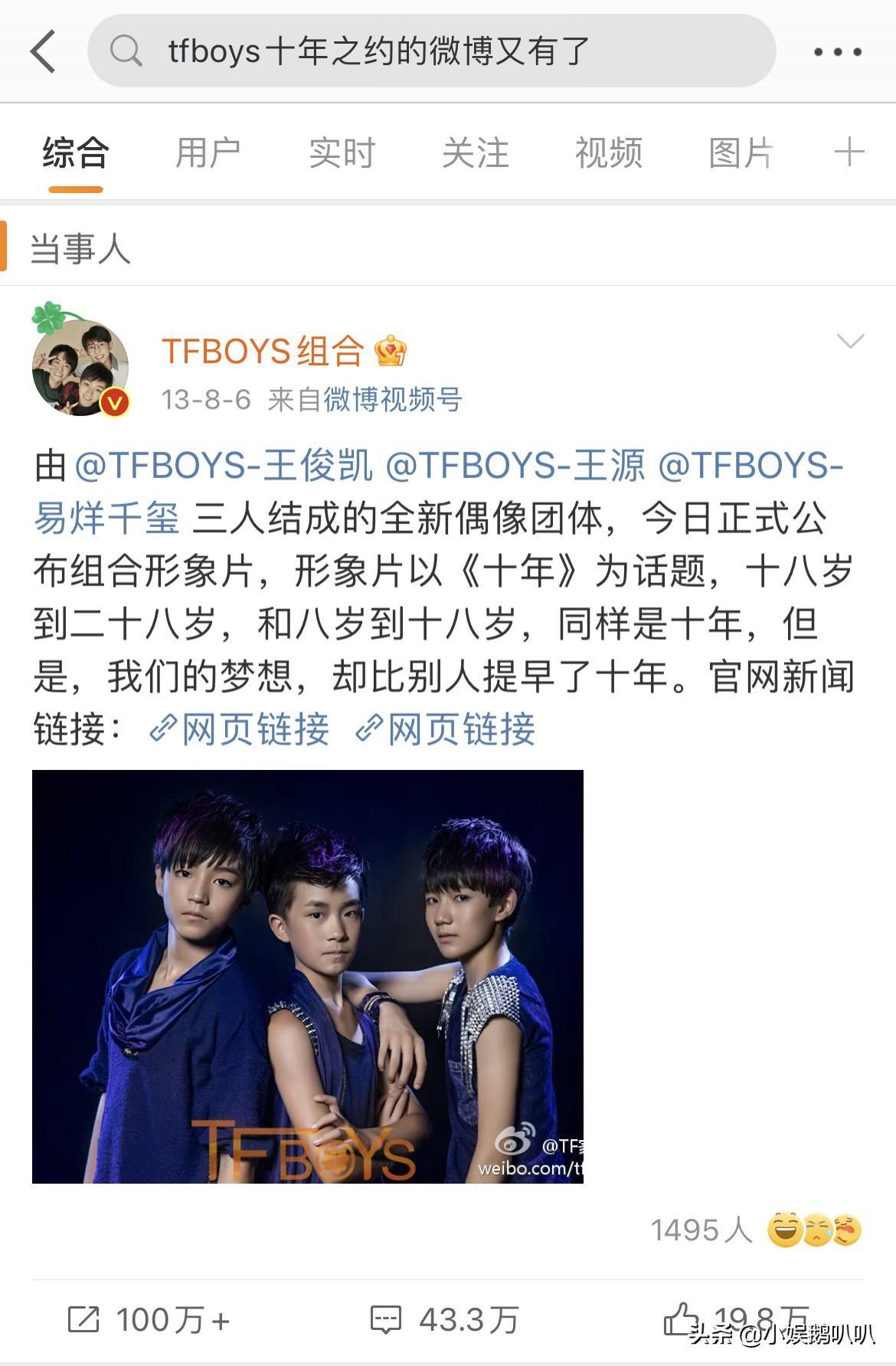Open the 43.3万 comments
The image size is (896, 1366).
tap(444, 1320)
